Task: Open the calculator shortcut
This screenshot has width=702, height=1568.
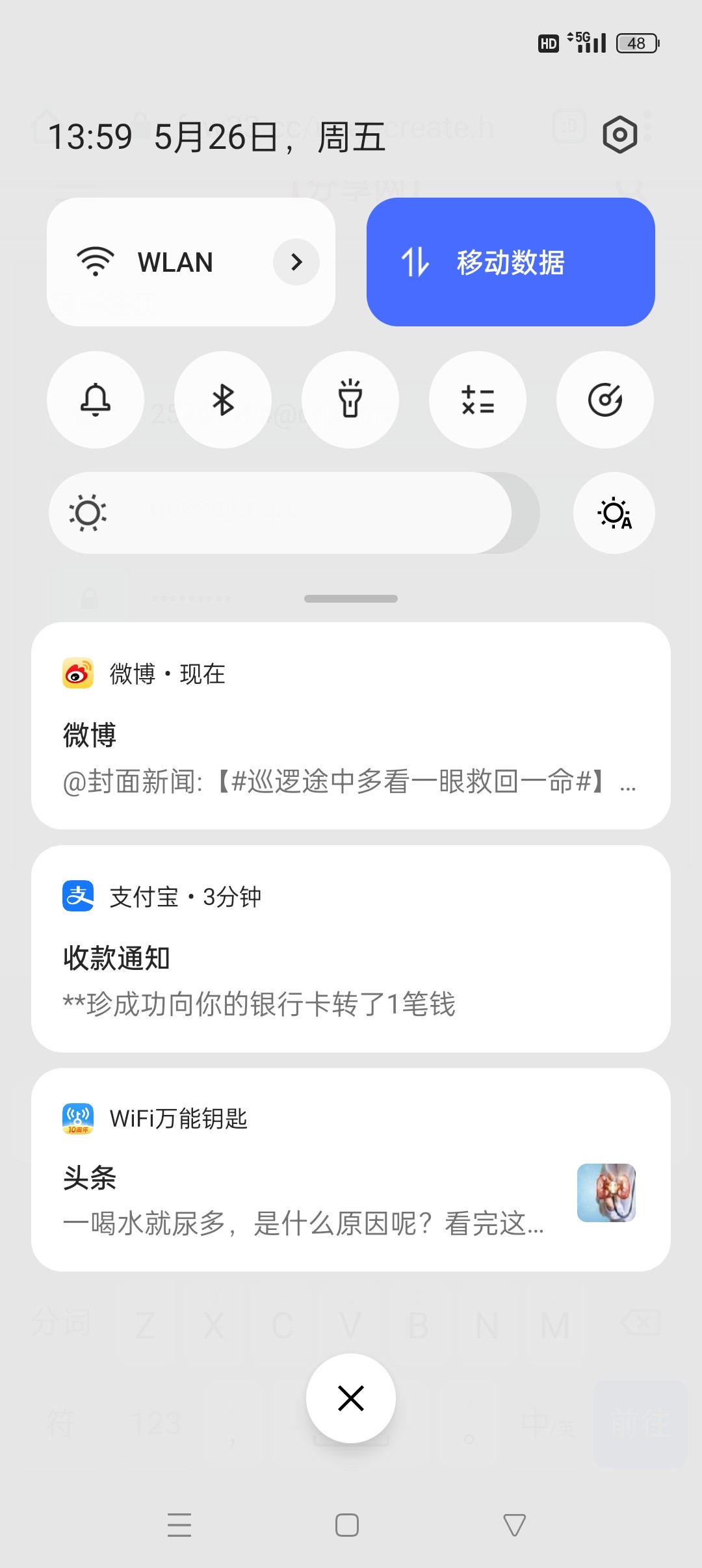Action: [x=478, y=400]
